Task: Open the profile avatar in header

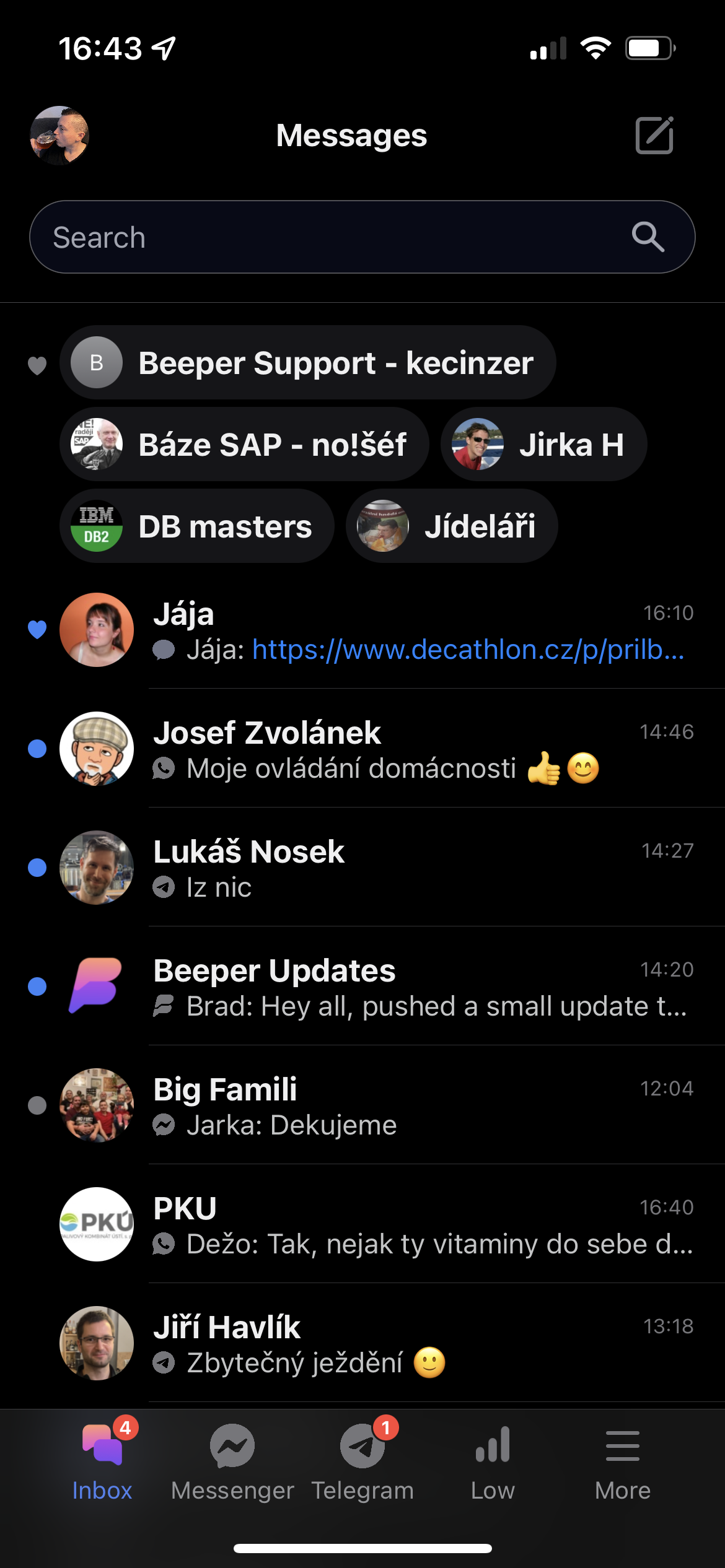Action: pos(59,135)
